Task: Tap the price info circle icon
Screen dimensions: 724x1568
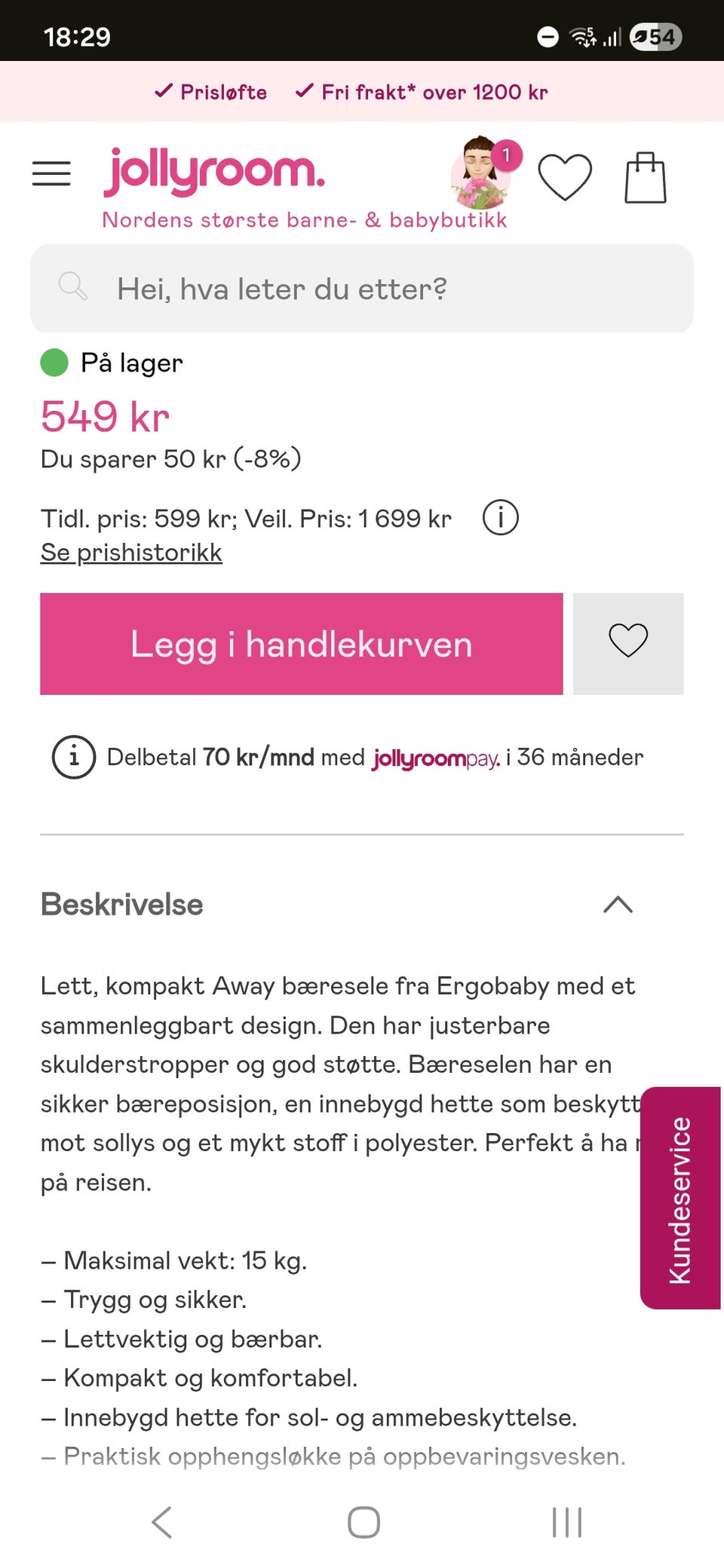Action: (499, 517)
